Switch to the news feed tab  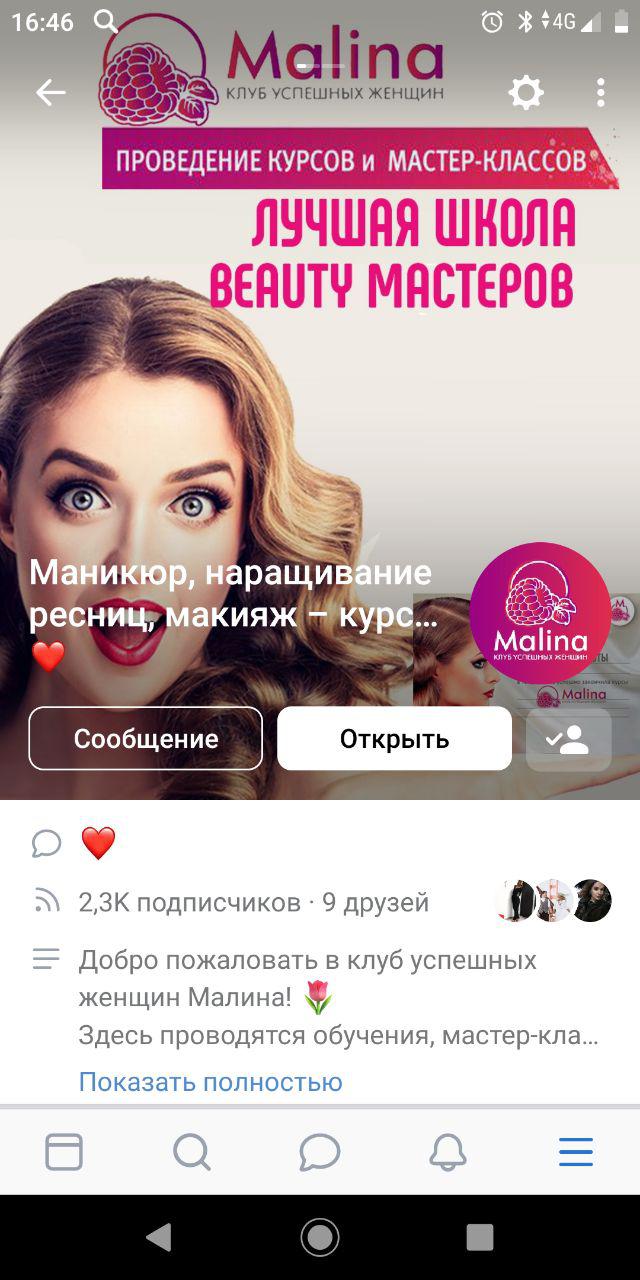pyautogui.click(x=64, y=1152)
